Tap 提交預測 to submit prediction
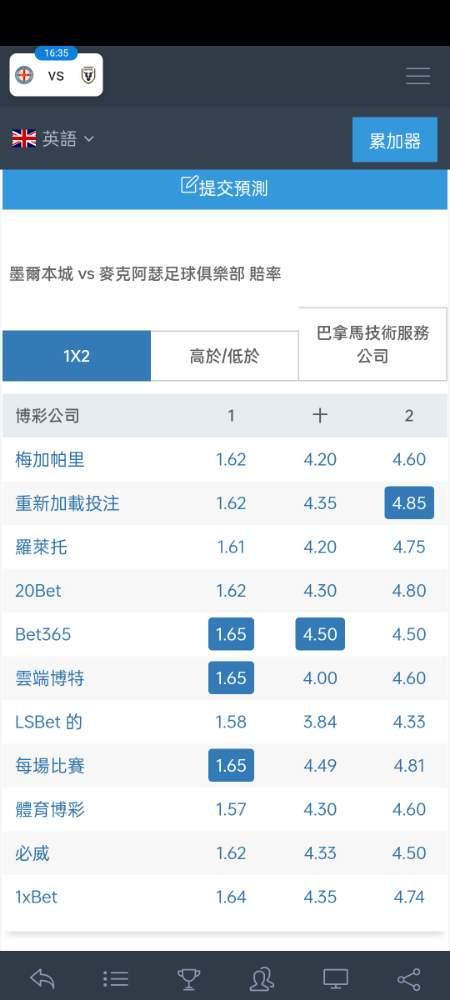 tap(224, 188)
